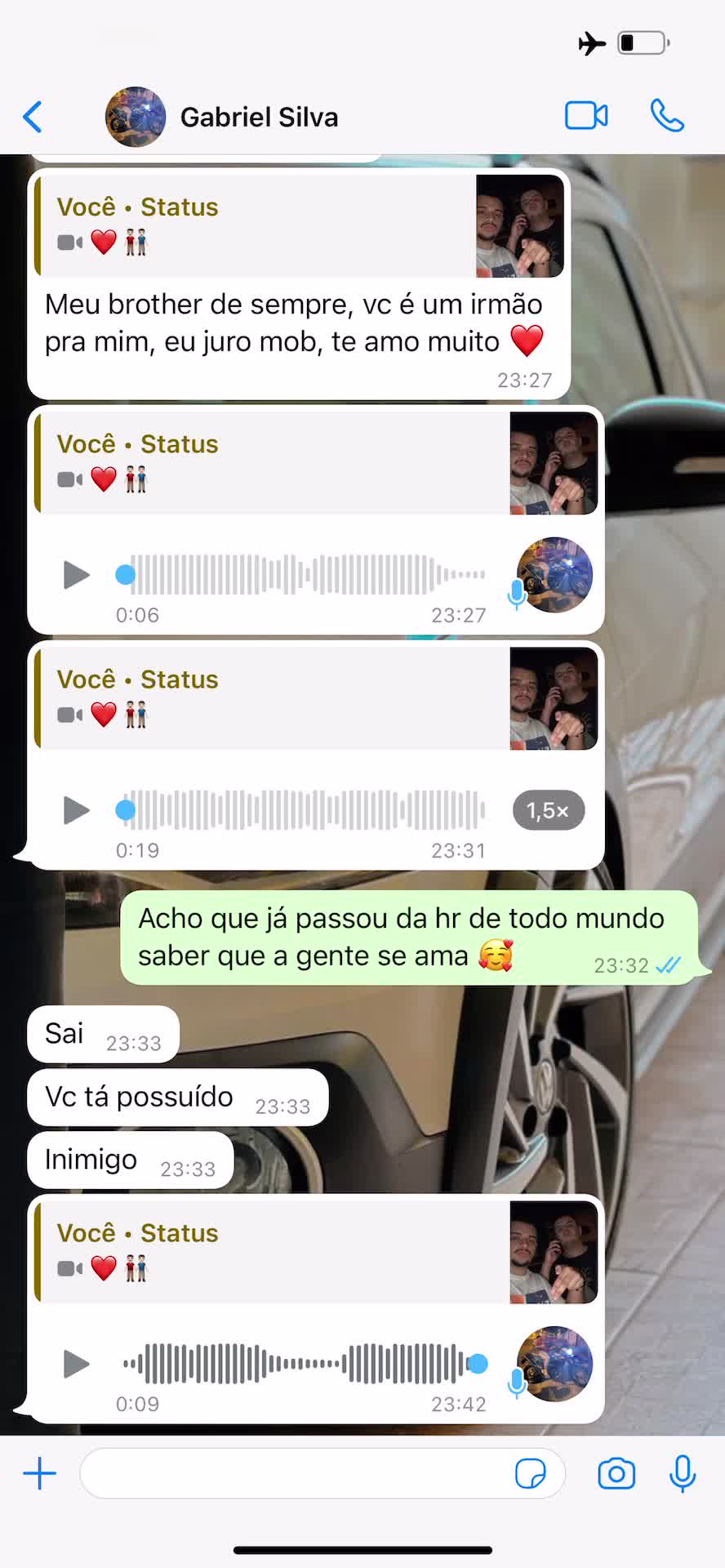
Task: Change the 1,5× playback speed
Action: tap(548, 810)
